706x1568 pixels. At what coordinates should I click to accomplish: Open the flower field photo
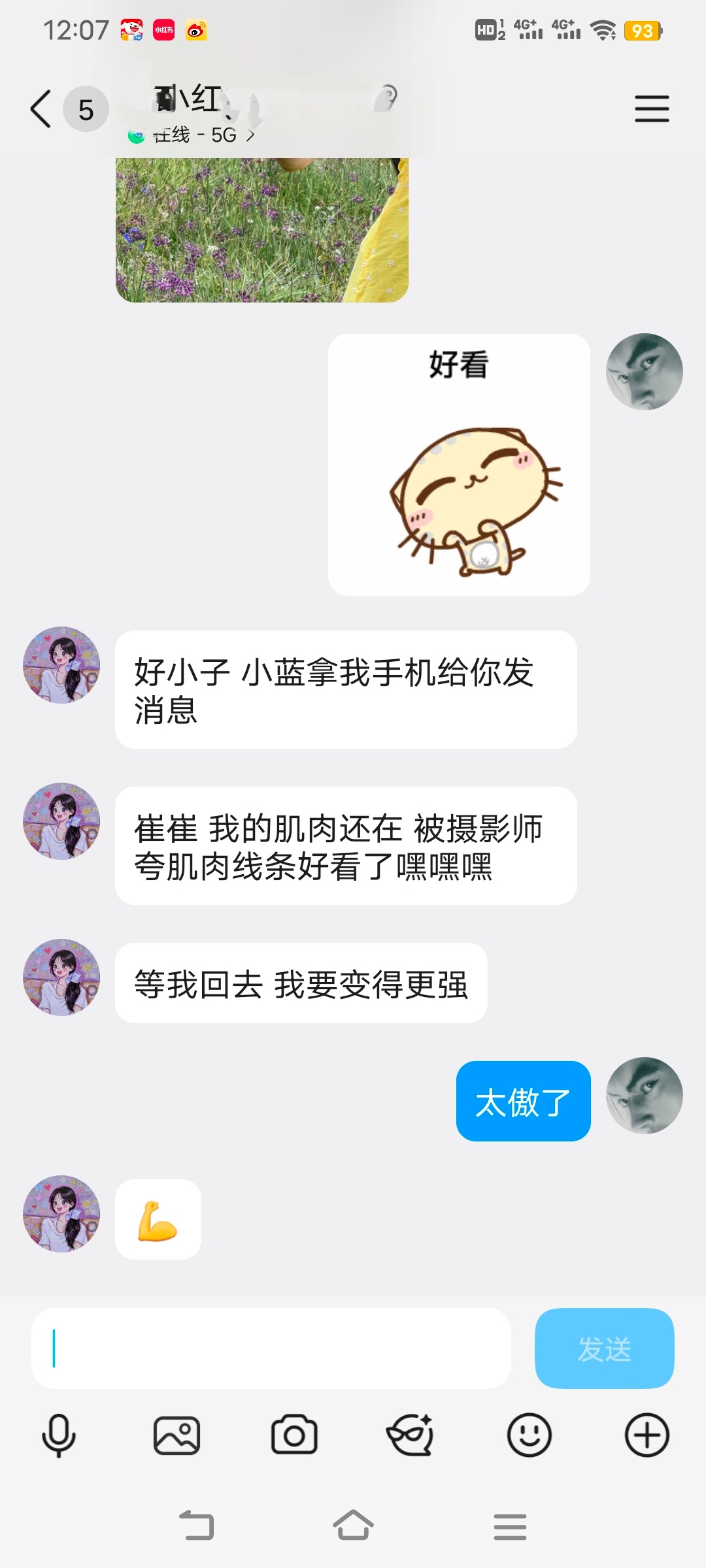click(262, 230)
